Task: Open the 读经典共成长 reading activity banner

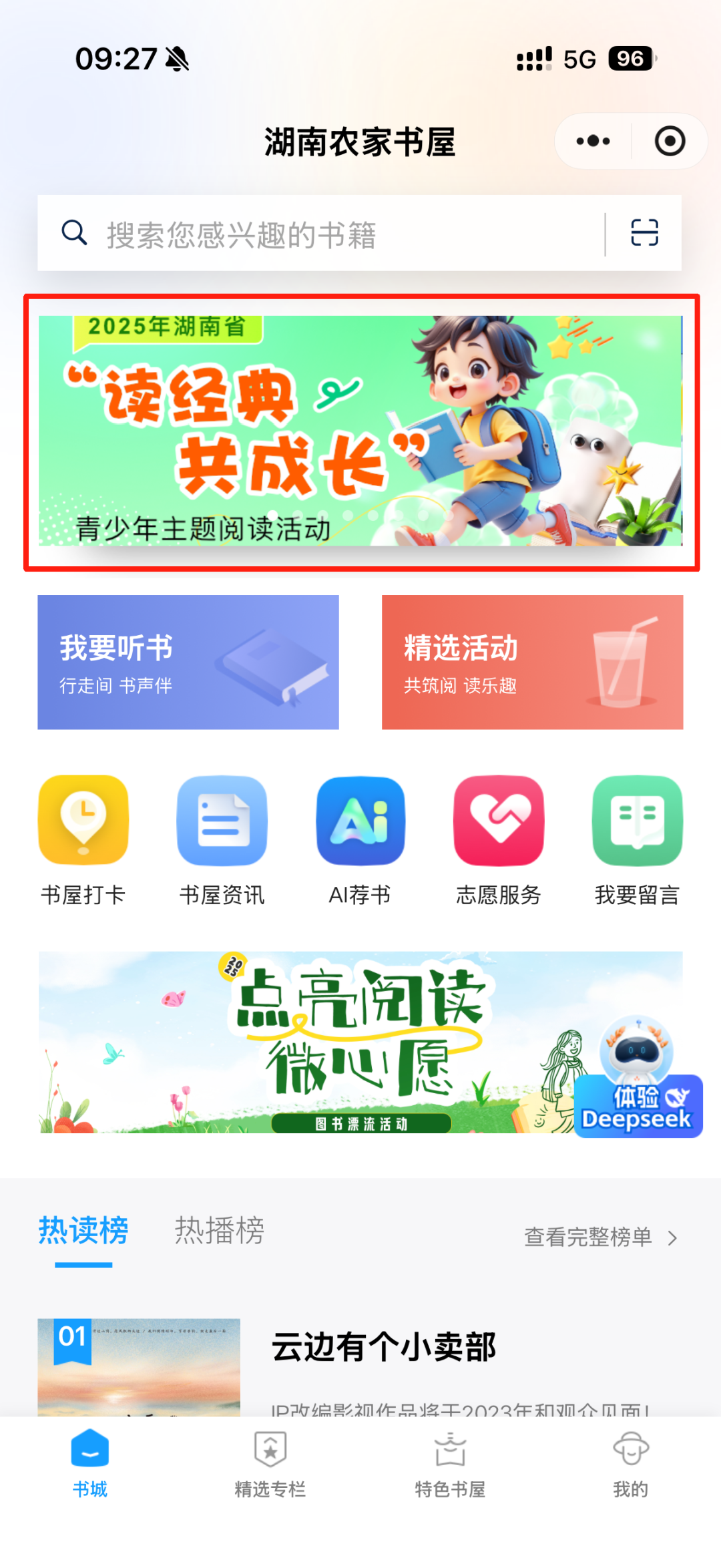Action: tap(360, 431)
